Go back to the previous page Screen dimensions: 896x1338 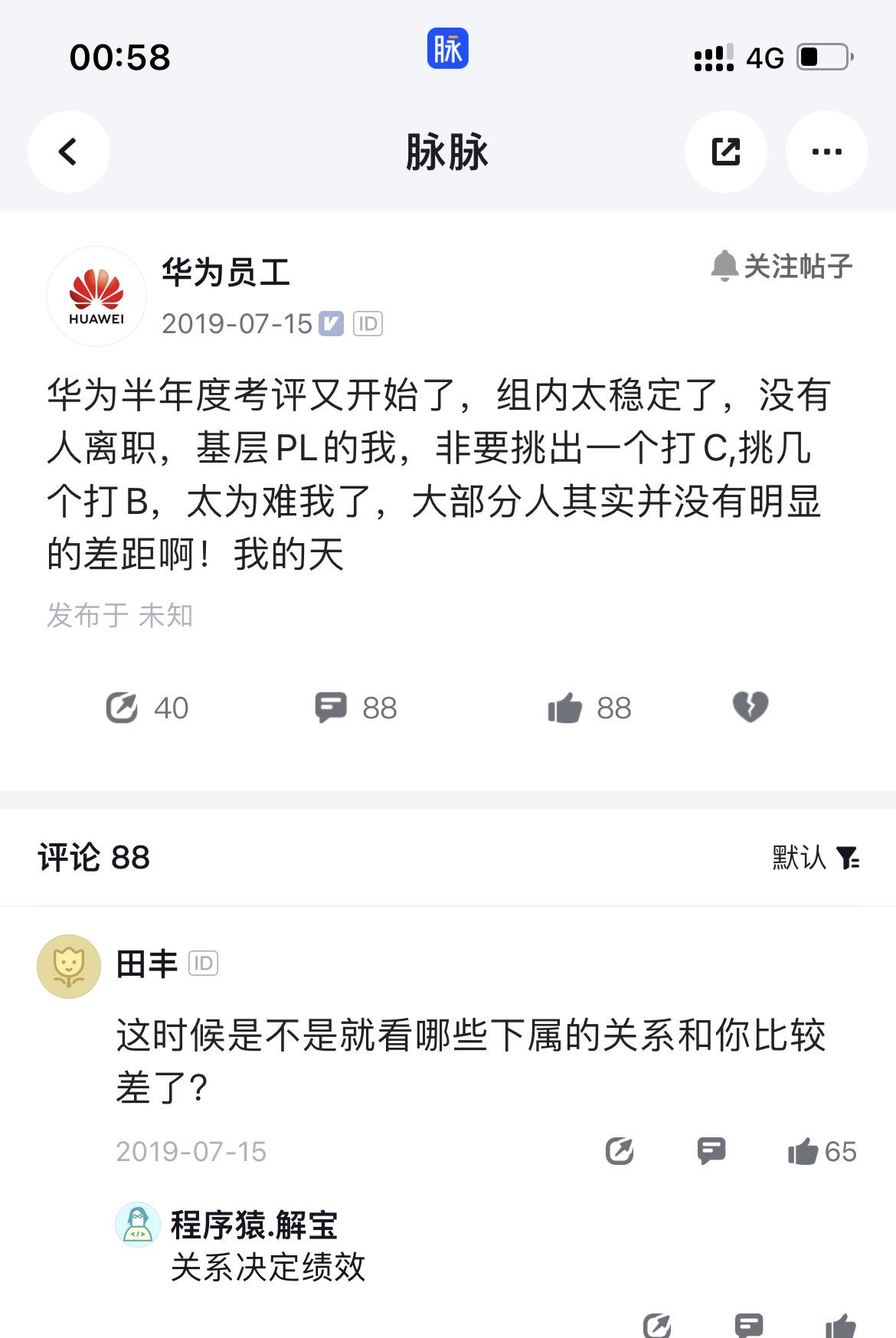click(x=68, y=152)
